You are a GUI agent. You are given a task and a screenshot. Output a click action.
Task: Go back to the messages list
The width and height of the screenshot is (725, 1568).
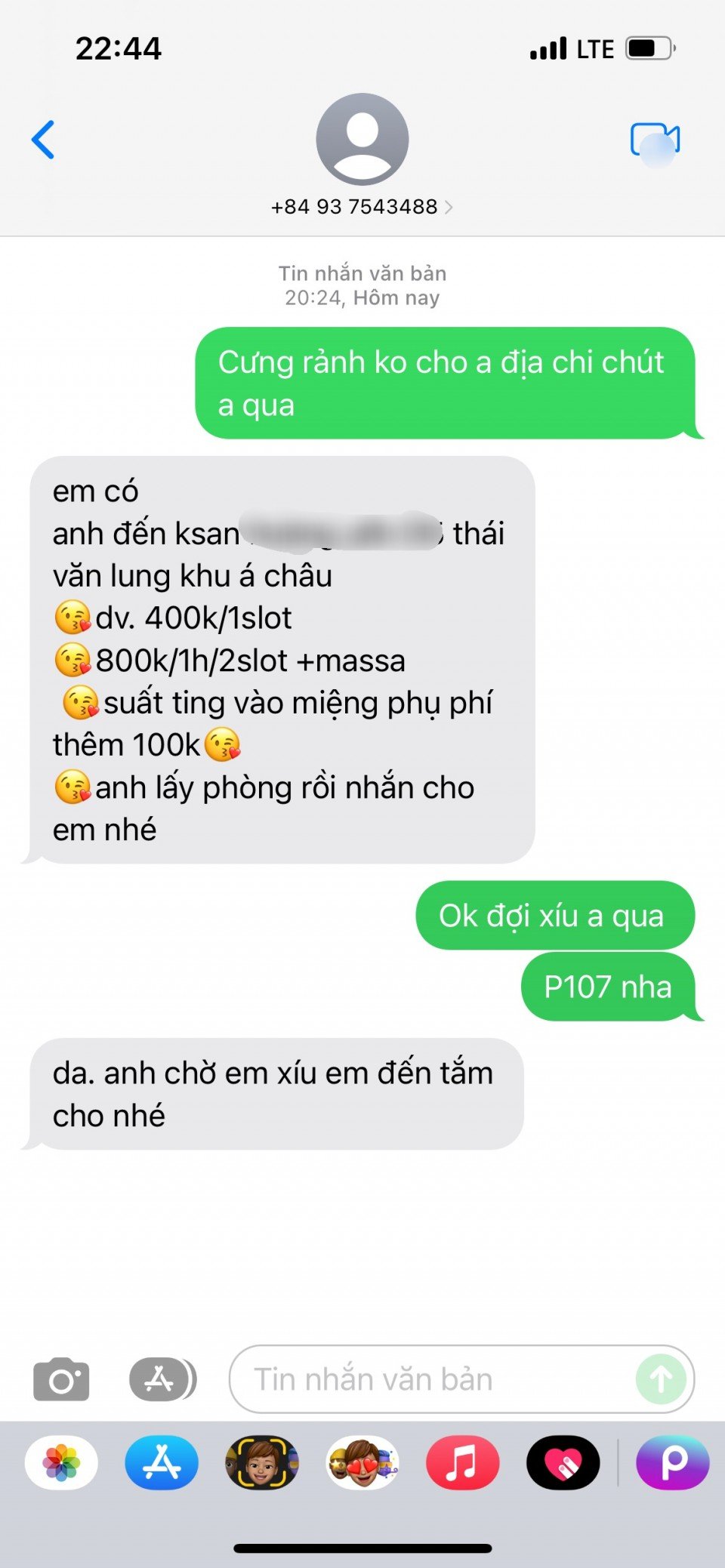pyautogui.click(x=44, y=140)
